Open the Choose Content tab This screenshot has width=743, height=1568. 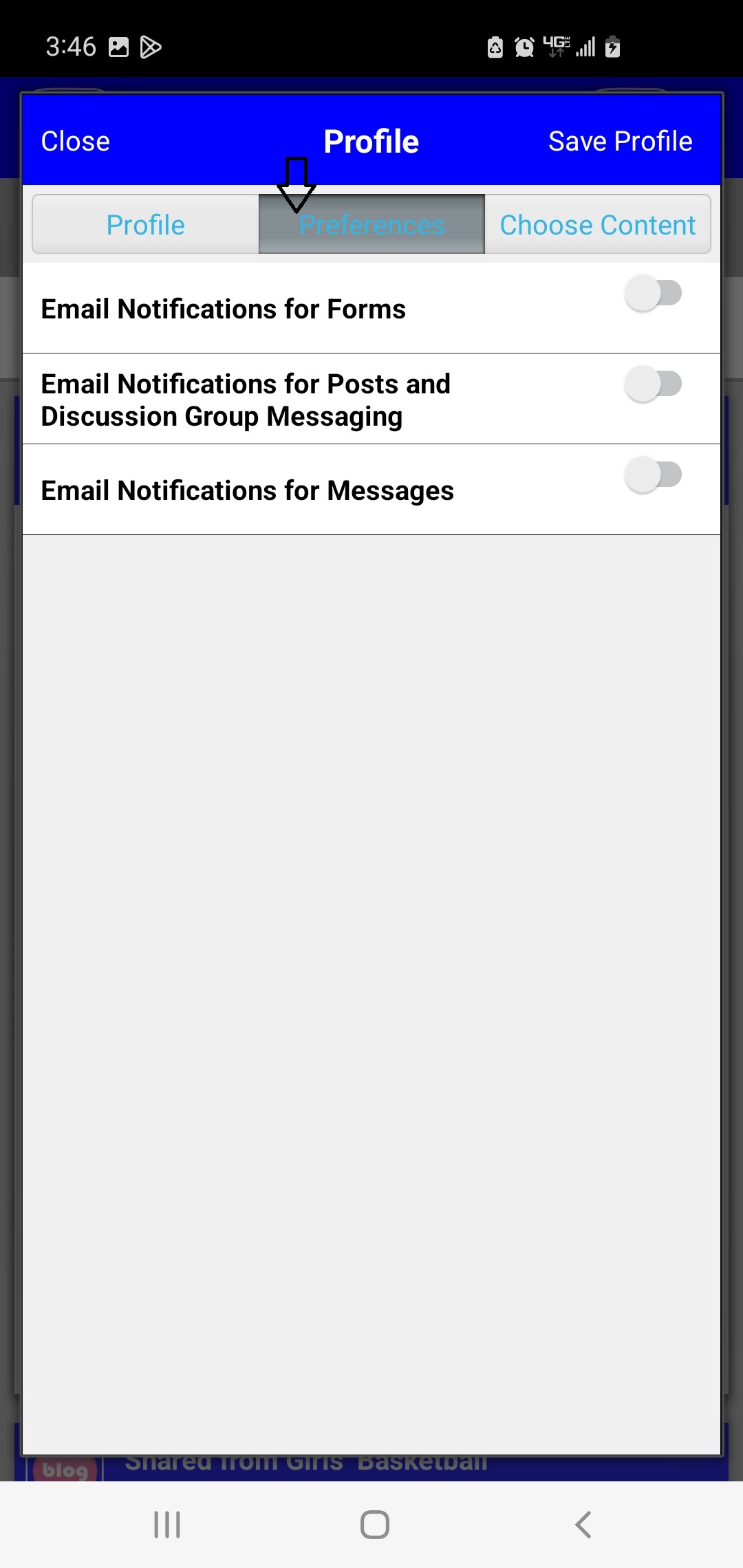[x=597, y=224]
